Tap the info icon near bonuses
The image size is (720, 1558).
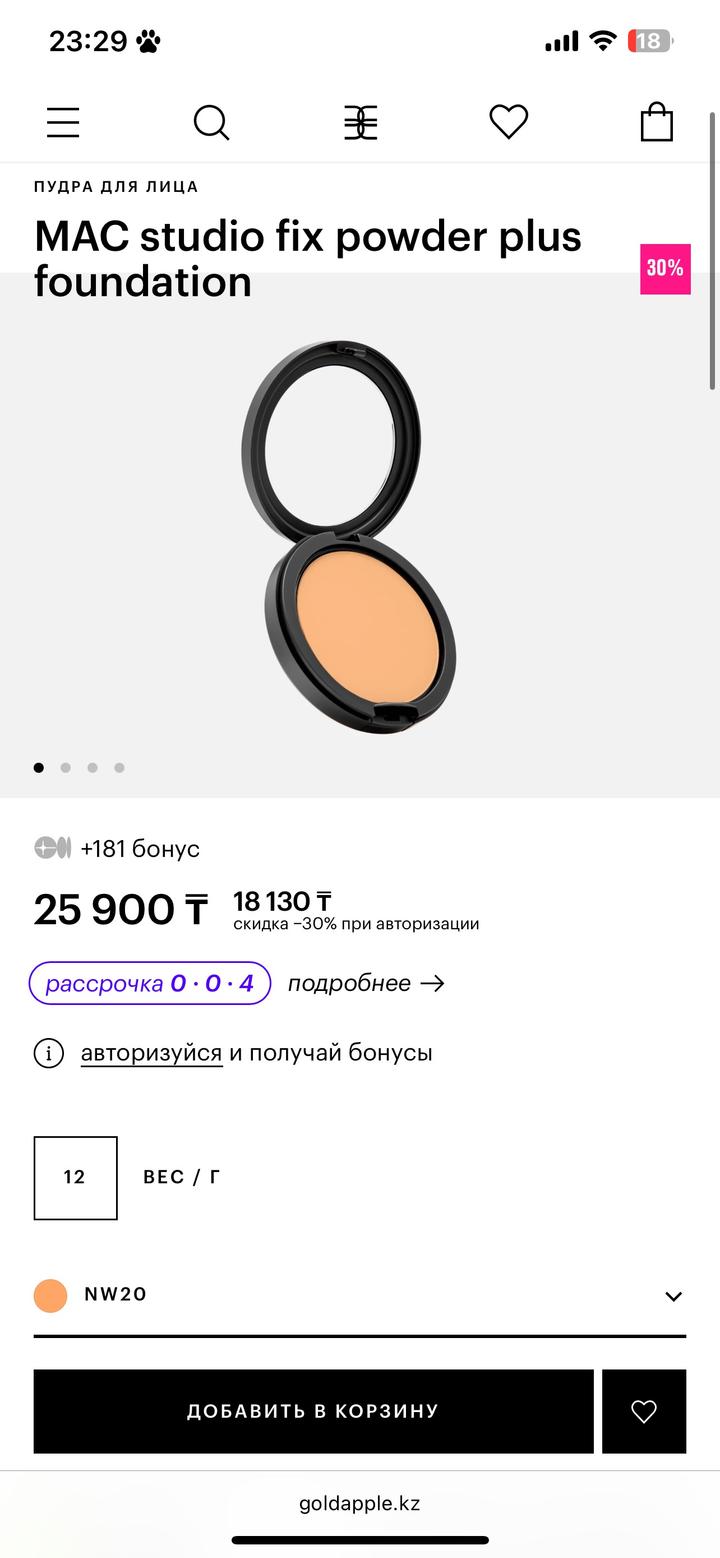(x=49, y=1053)
